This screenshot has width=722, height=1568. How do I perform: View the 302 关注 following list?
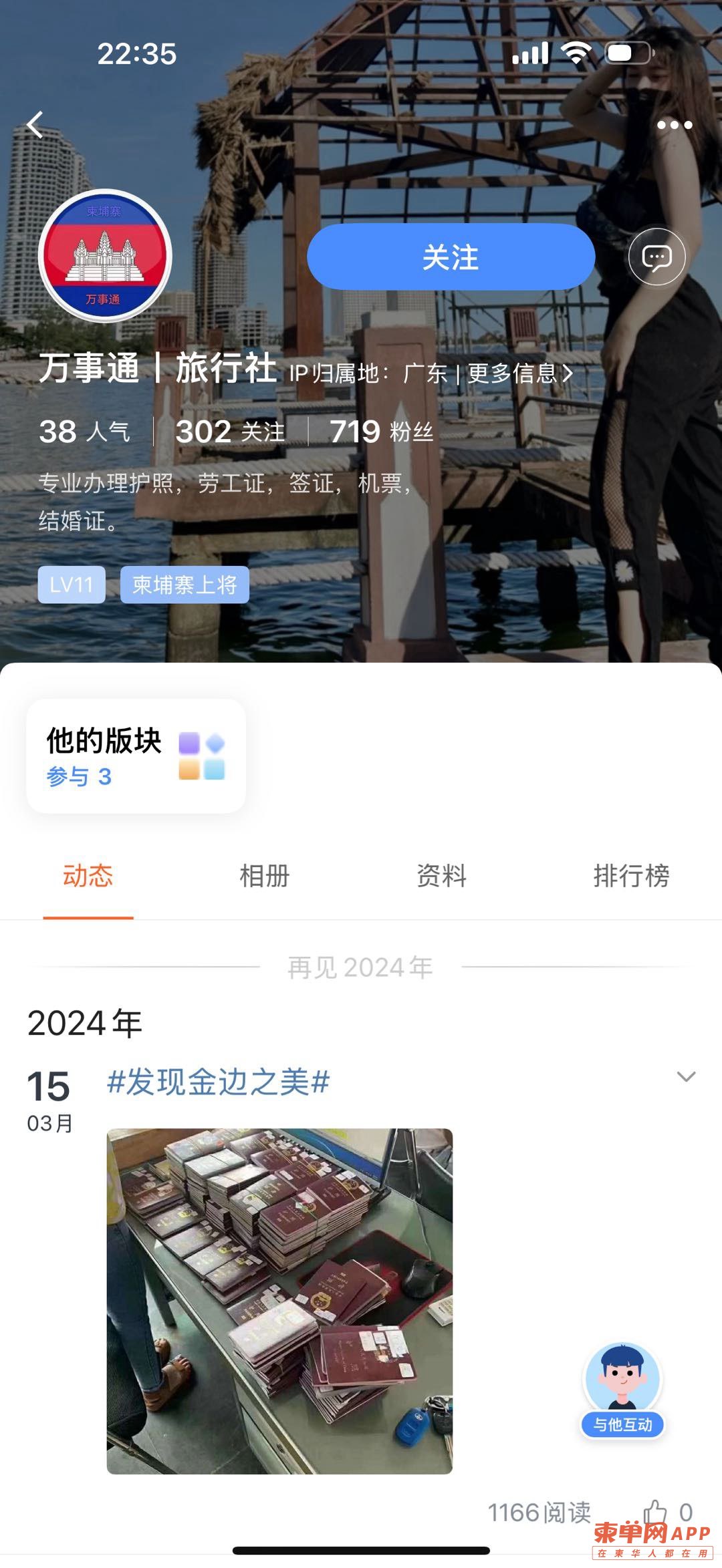[x=230, y=432]
